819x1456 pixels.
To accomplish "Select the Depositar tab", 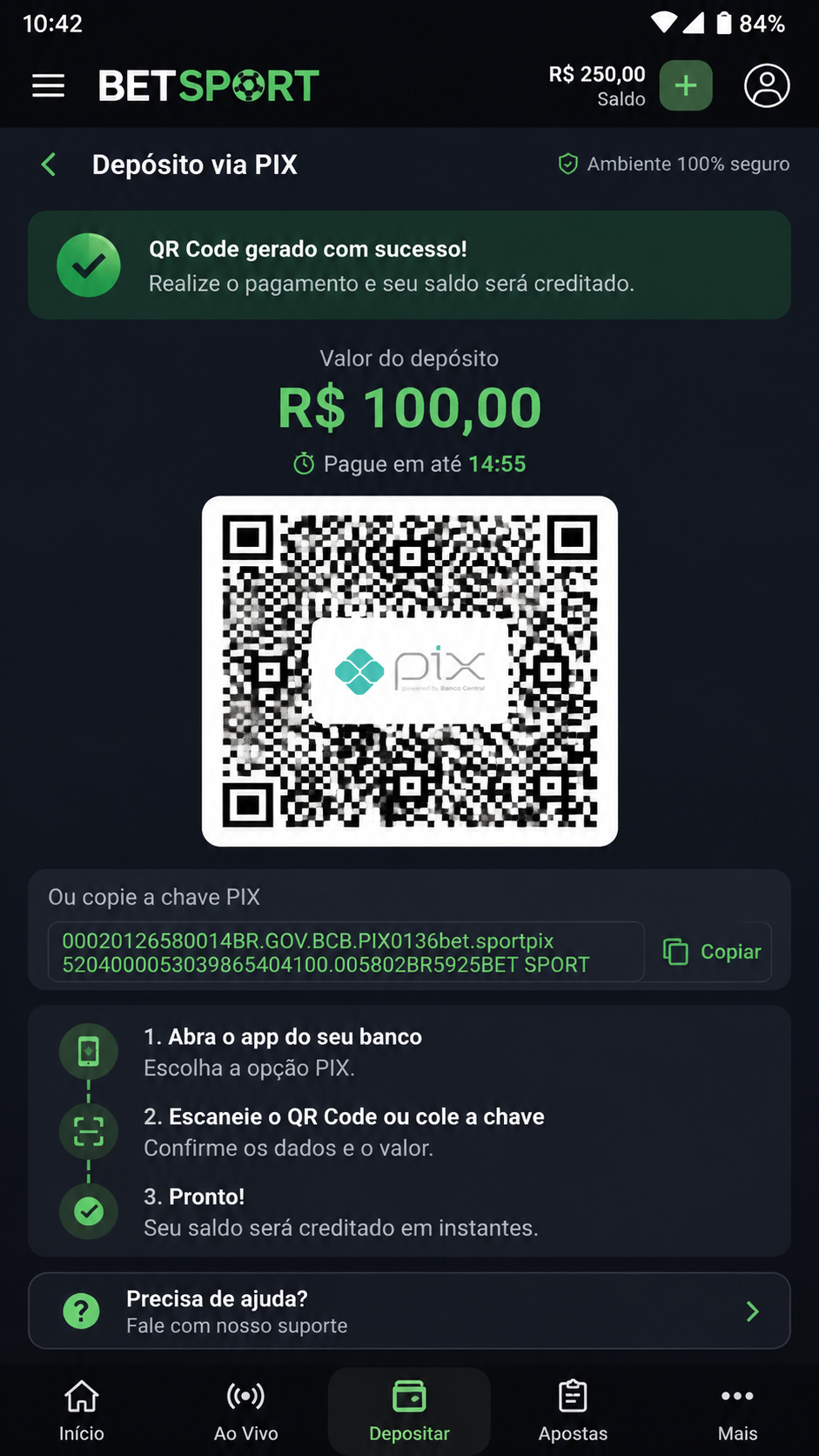I will [x=409, y=1411].
